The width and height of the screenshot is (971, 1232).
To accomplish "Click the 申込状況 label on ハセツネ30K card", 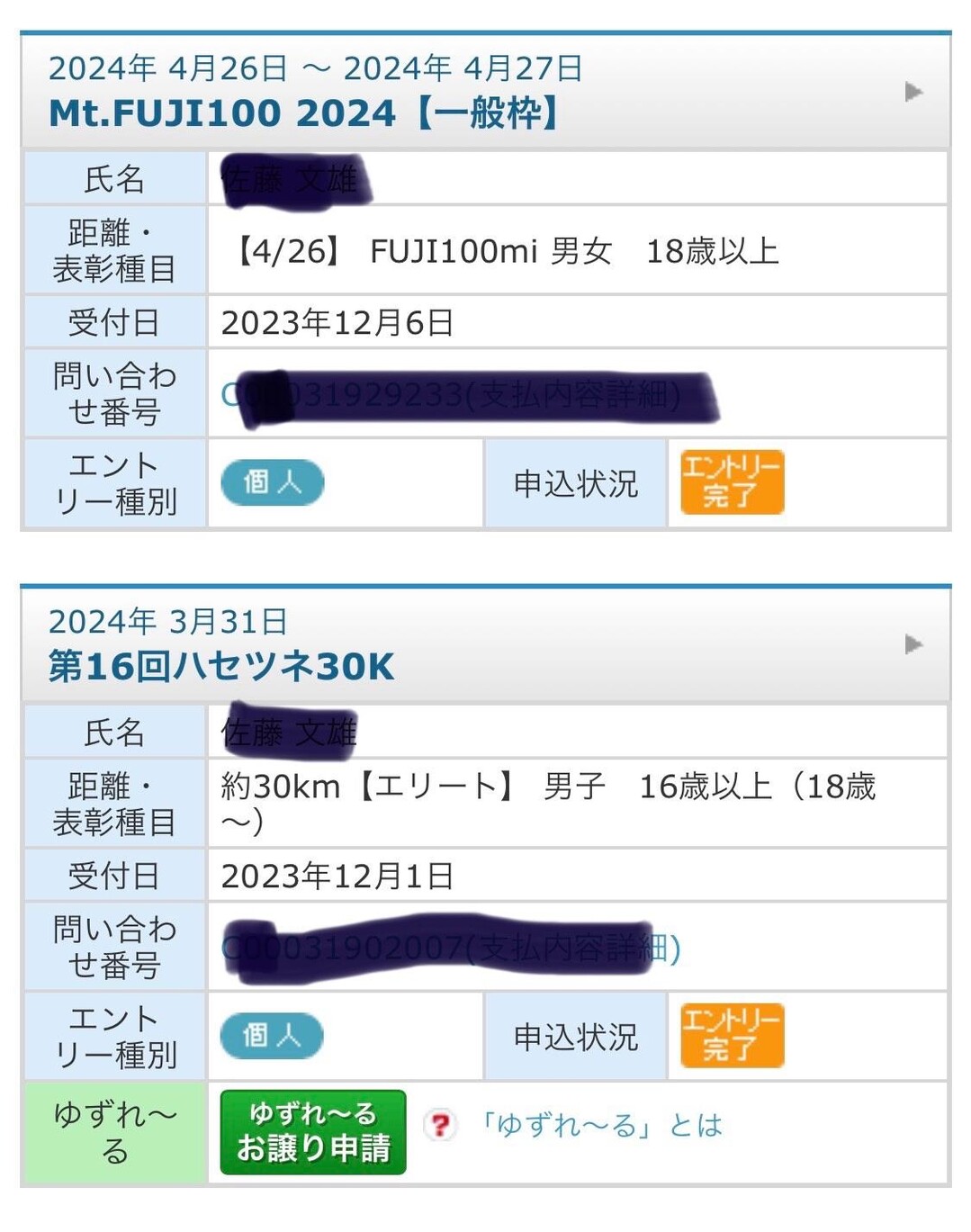I will [574, 1036].
